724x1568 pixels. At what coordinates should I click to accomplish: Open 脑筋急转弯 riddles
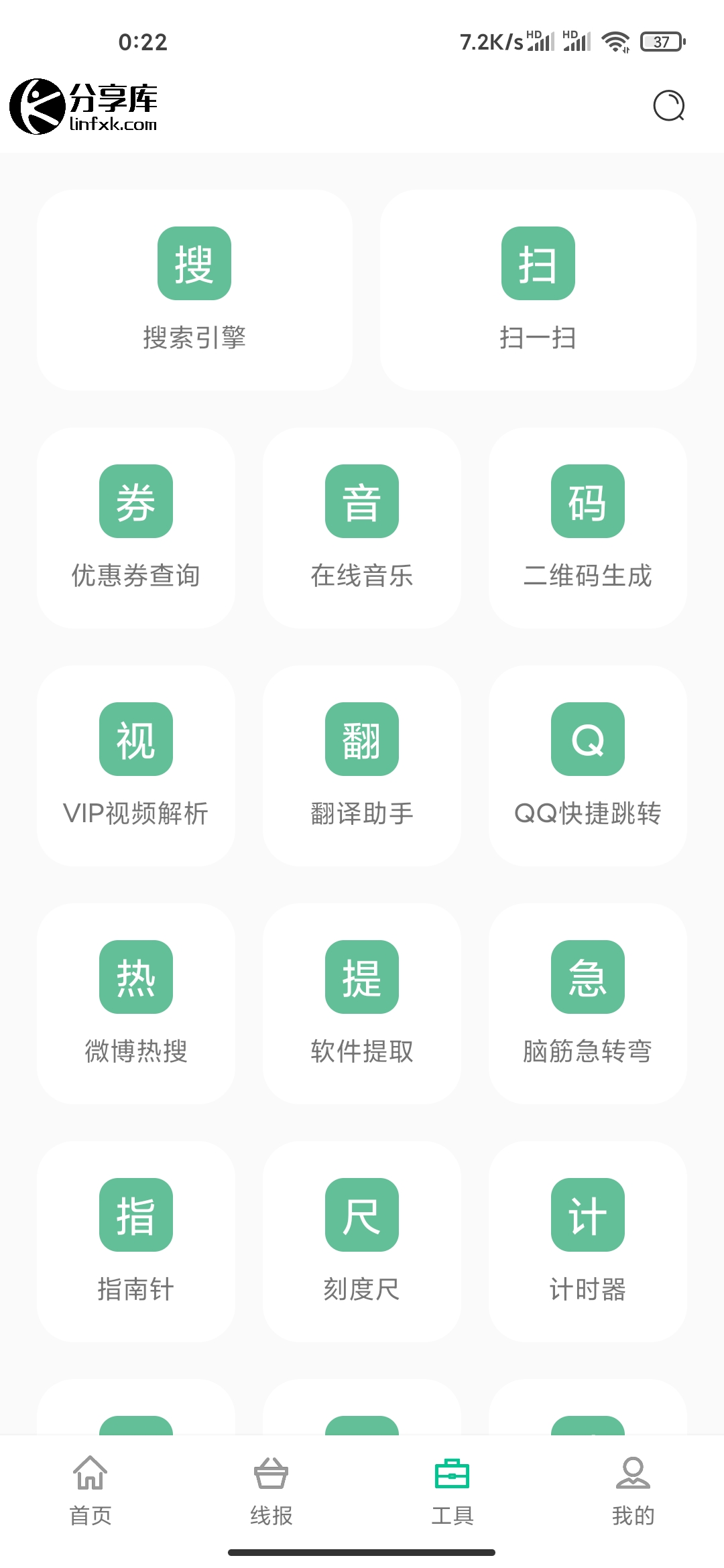click(588, 1004)
